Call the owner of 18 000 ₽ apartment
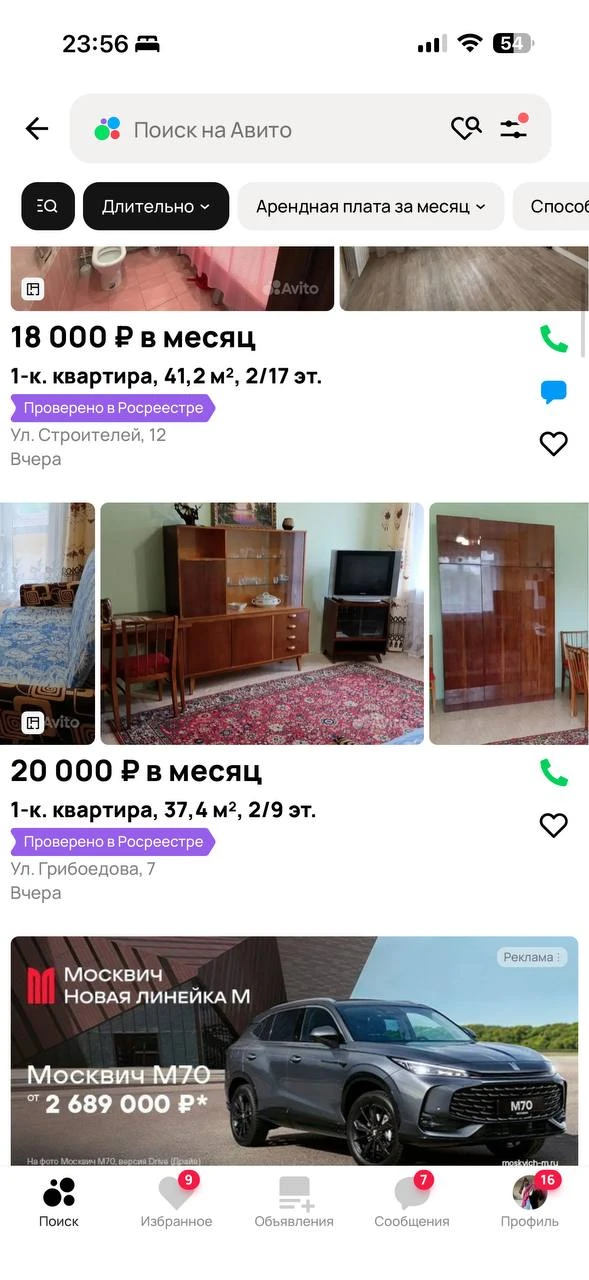This screenshot has height=1280, width=589. coord(554,339)
